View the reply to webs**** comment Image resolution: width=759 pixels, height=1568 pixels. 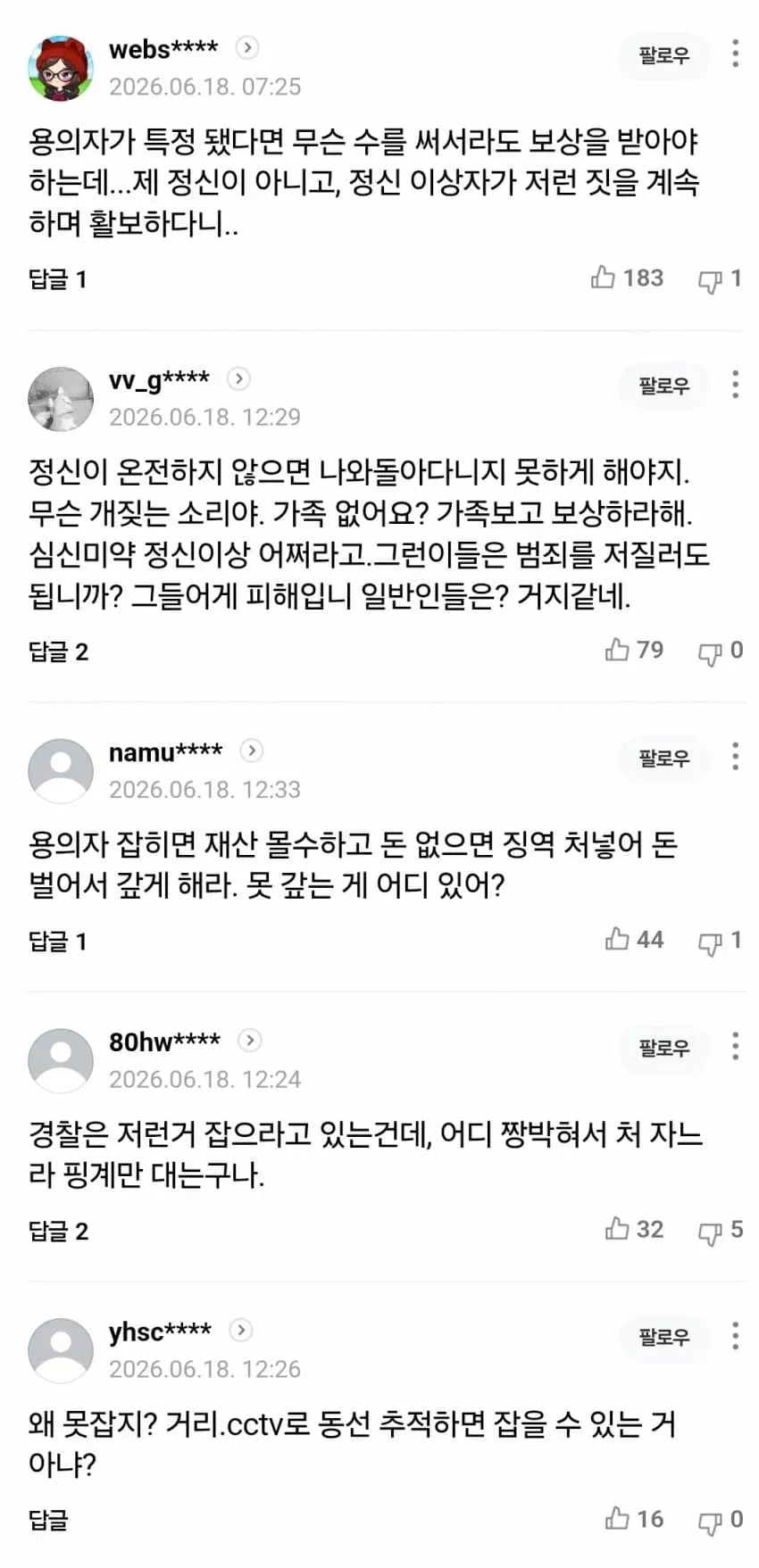coord(58,279)
